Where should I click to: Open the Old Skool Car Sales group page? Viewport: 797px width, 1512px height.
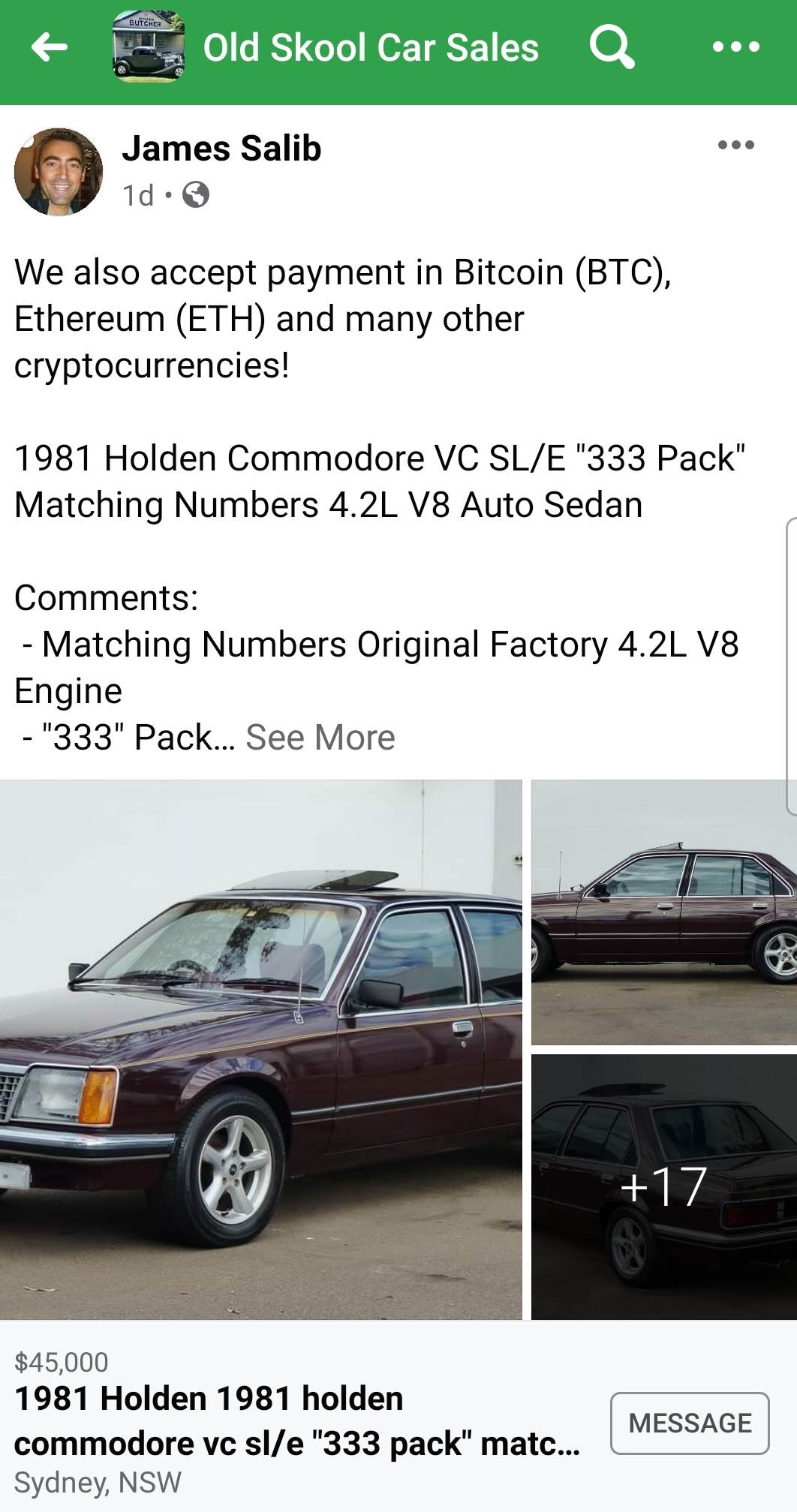(x=370, y=48)
